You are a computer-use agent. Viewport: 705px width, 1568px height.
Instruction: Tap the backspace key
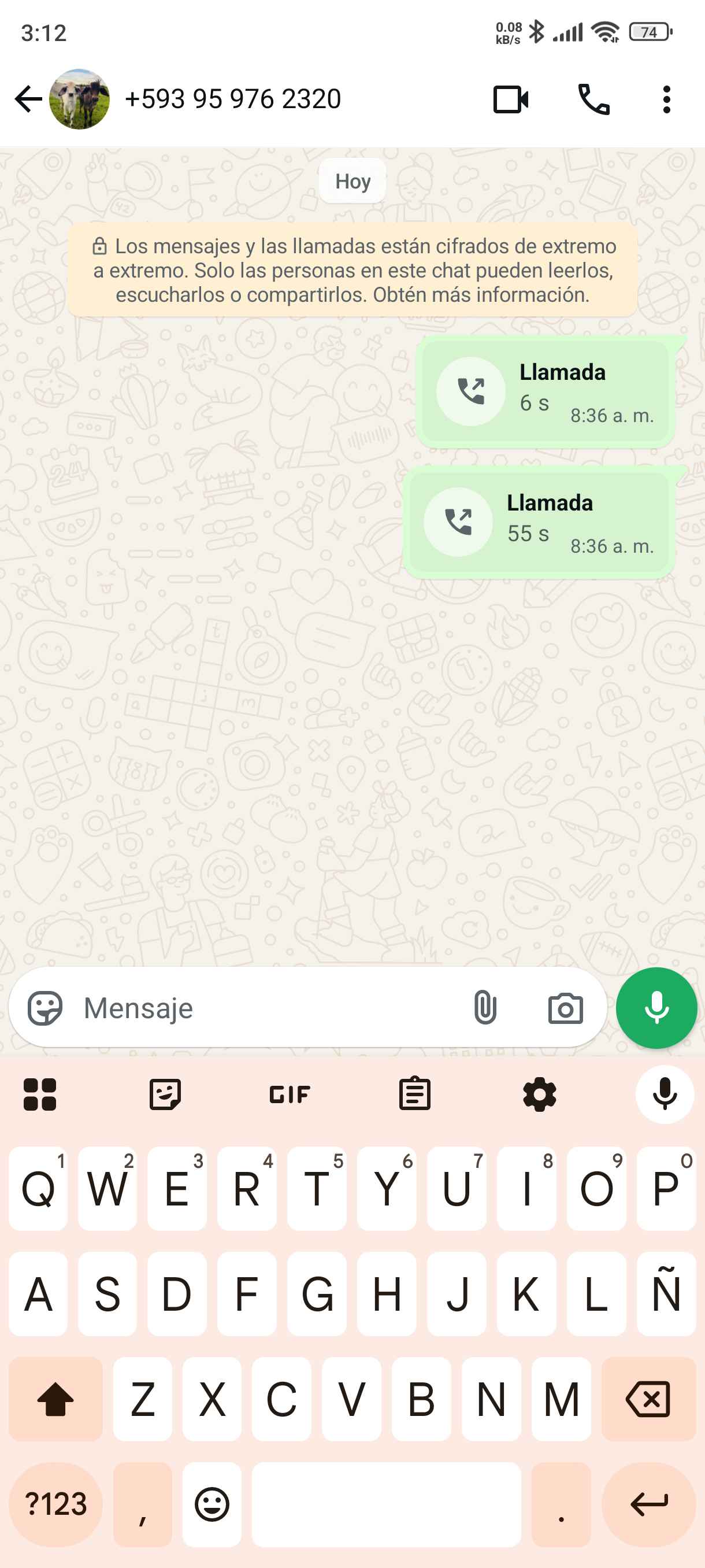(x=648, y=1399)
